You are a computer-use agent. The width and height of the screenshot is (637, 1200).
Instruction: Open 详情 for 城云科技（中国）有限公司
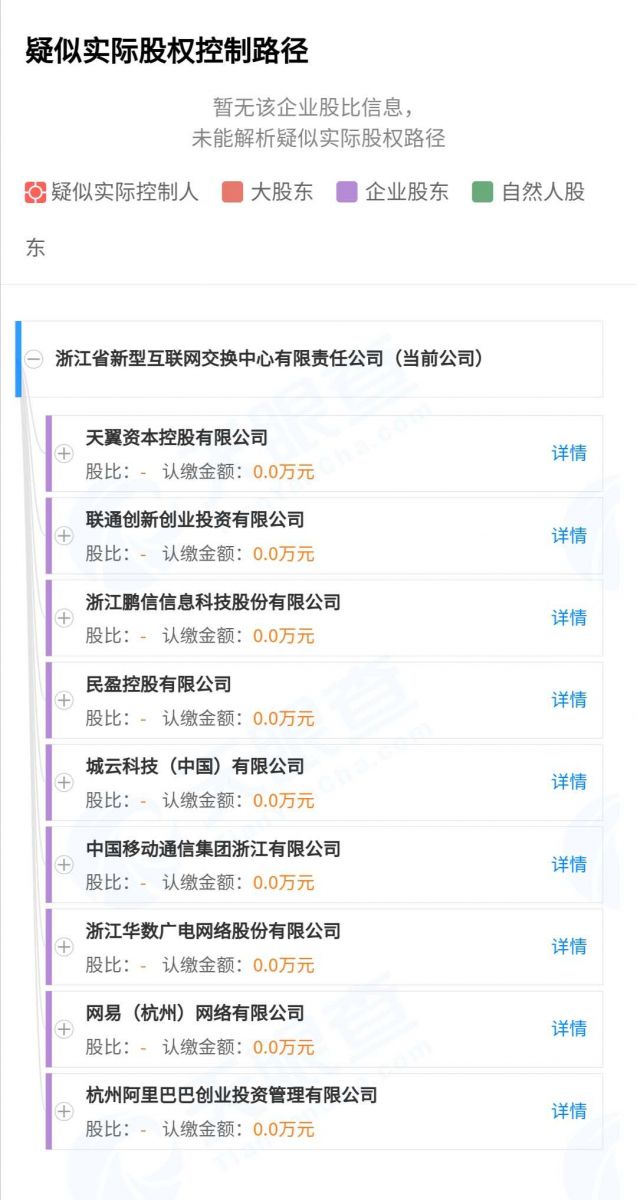tap(569, 782)
